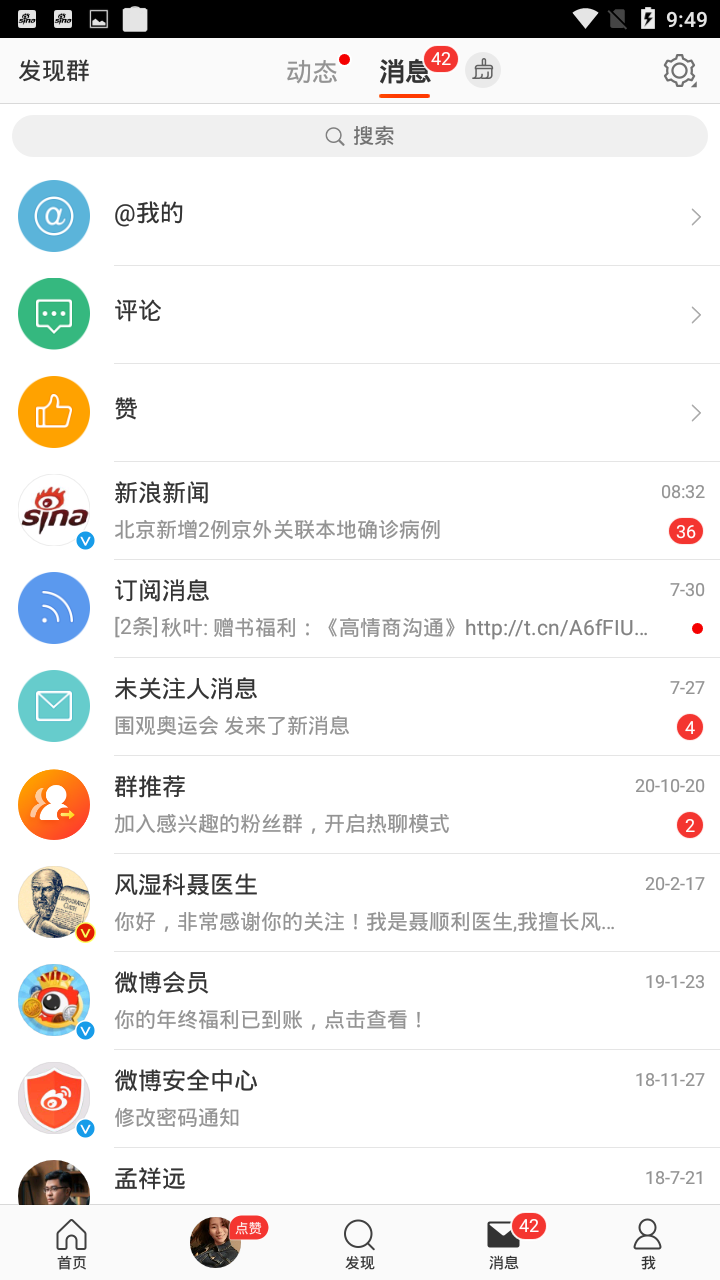Open 订阅消息 subscription messages icon
Screen dimensions: 720x1280
[54, 607]
